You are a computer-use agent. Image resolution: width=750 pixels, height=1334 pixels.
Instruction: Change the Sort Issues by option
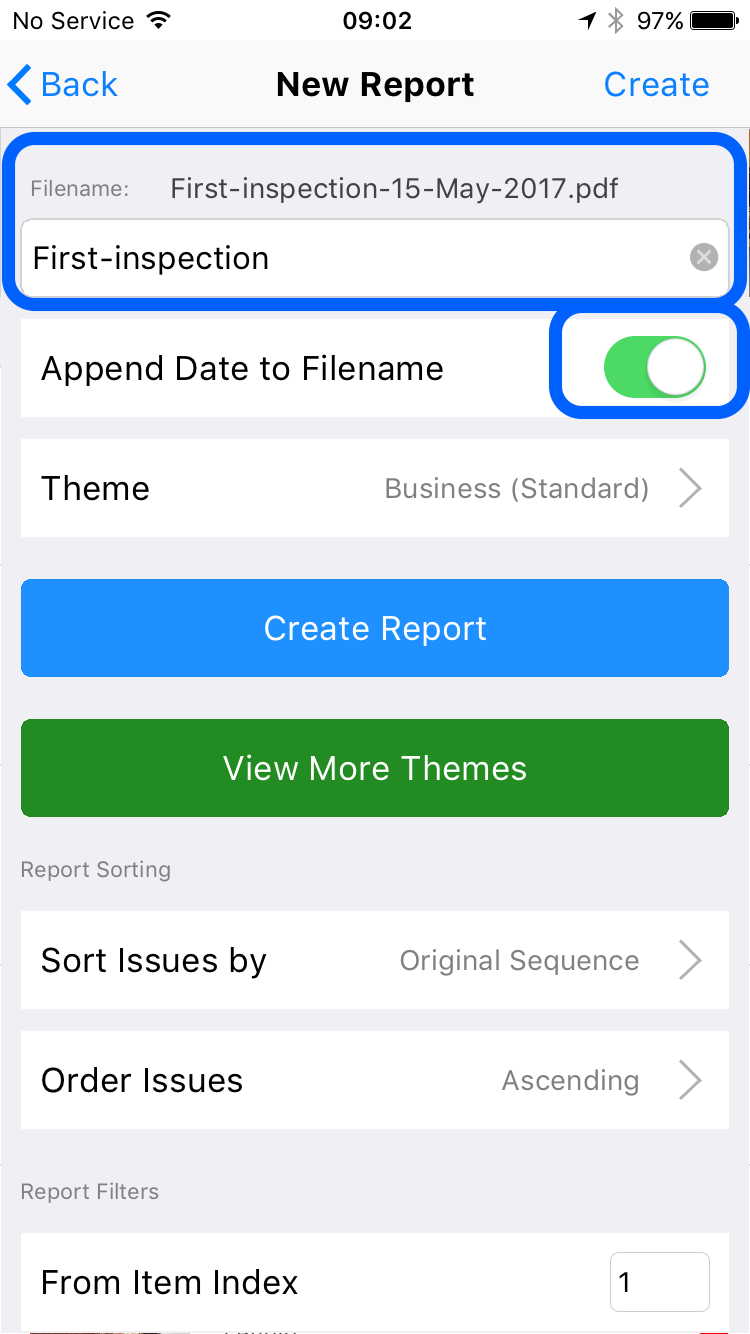click(x=375, y=960)
